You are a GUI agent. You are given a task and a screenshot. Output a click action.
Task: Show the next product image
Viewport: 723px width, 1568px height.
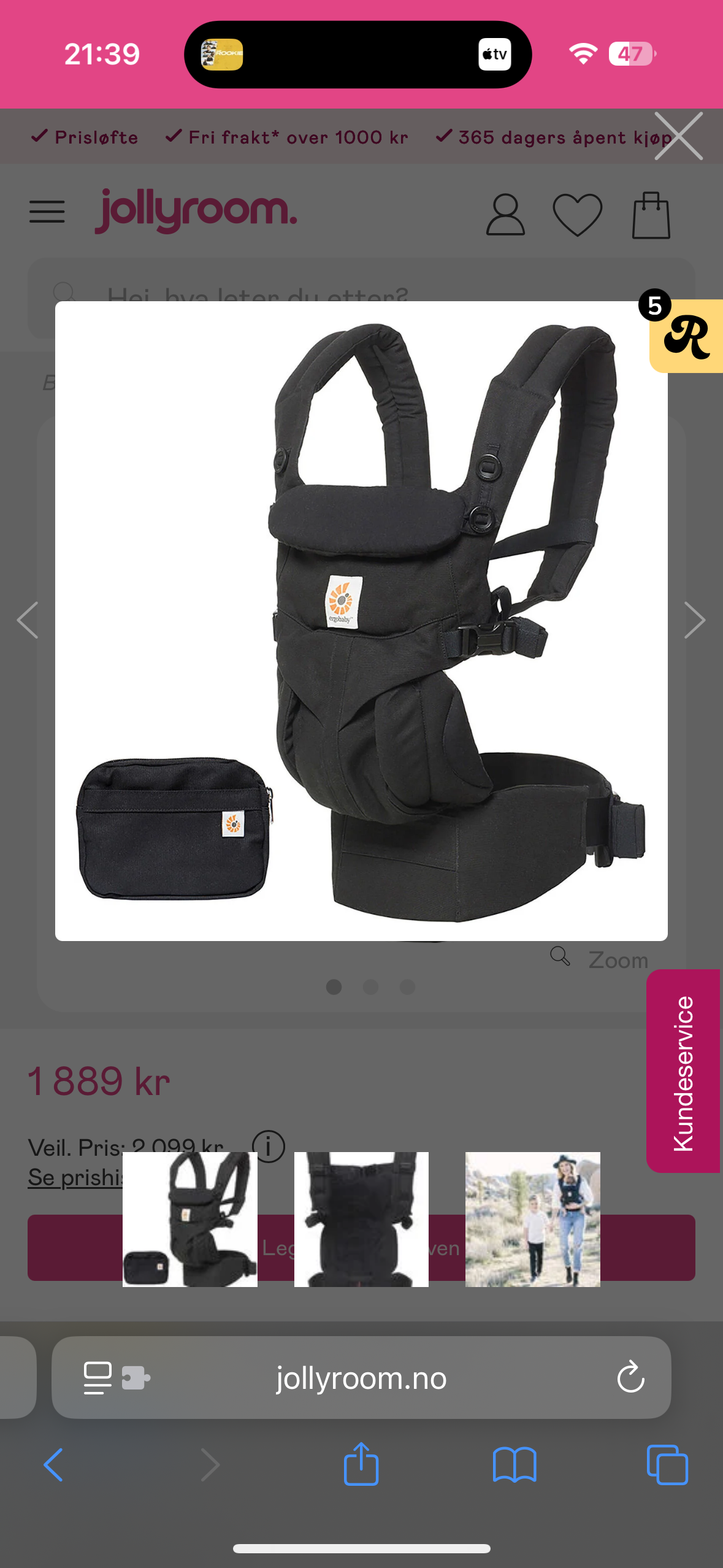(694, 620)
